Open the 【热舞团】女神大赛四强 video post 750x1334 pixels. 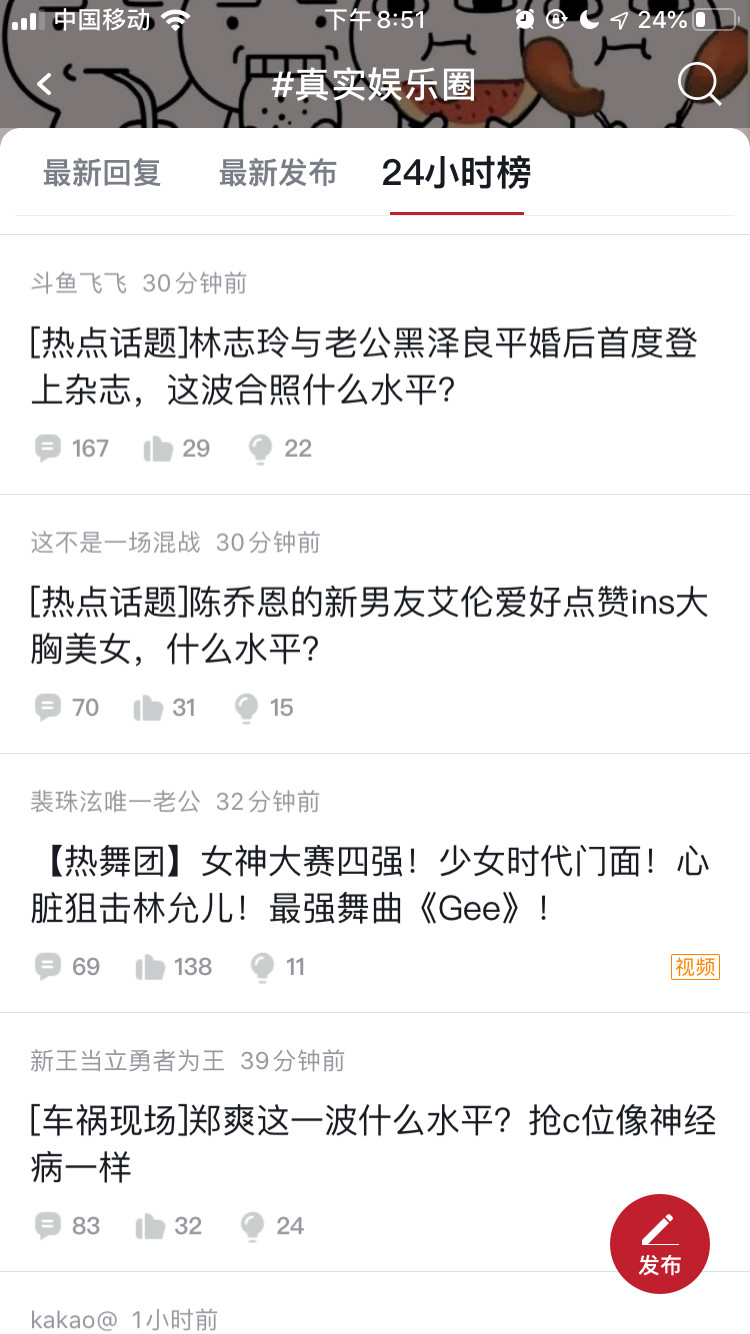370,884
